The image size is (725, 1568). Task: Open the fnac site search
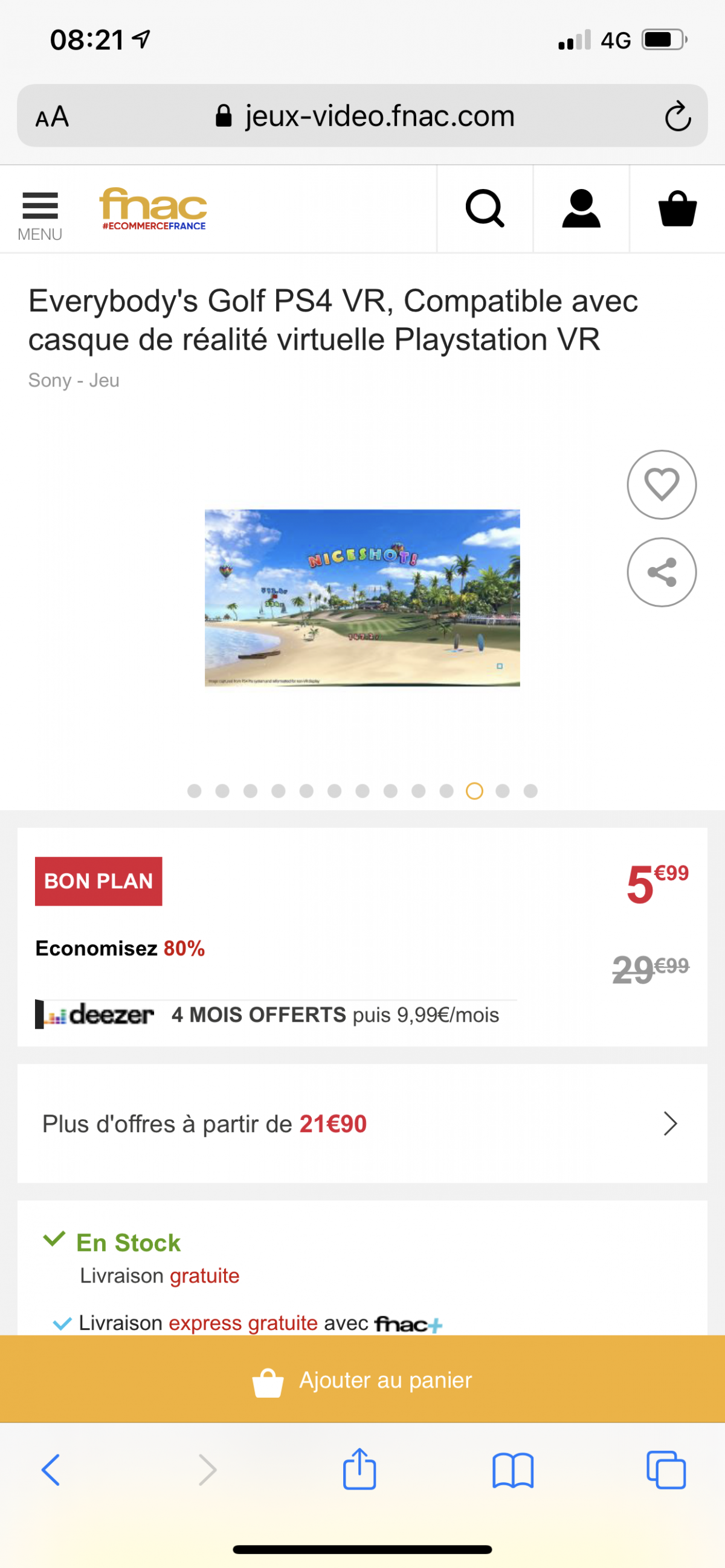(485, 209)
